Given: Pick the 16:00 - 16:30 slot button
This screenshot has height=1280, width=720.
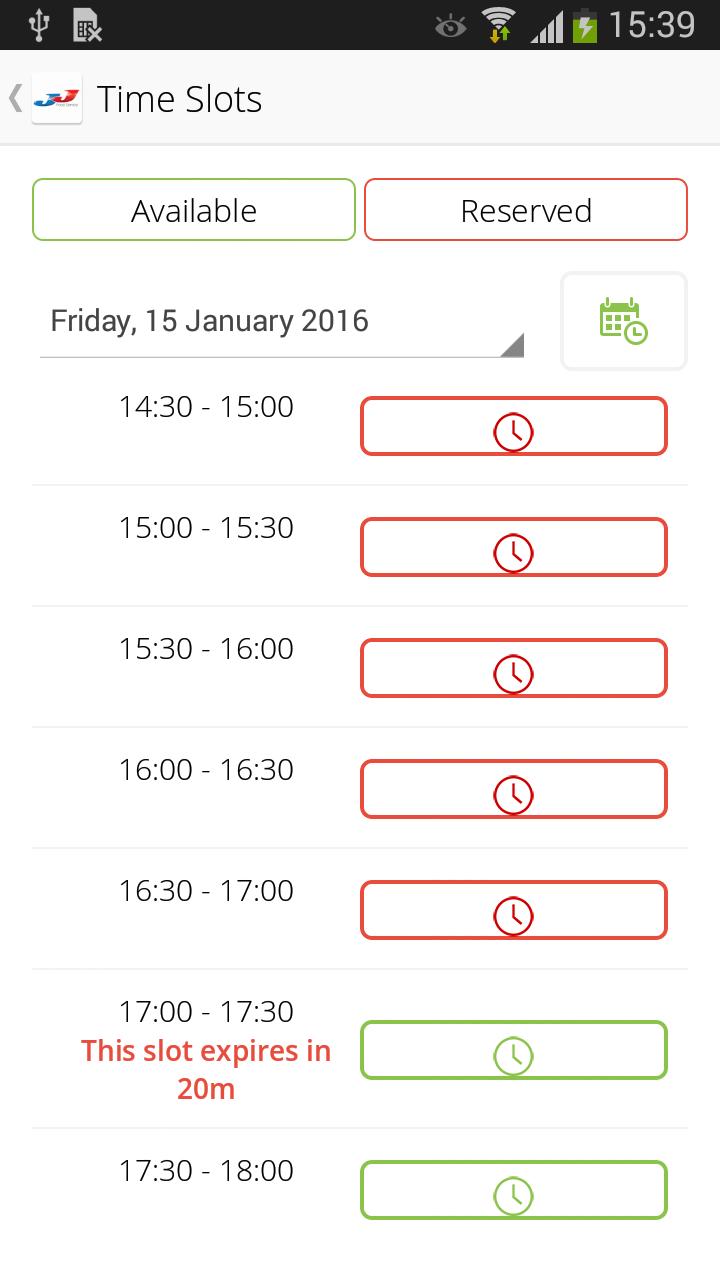Looking at the screenshot, I should pyautogui.click(x=513, y=790).
